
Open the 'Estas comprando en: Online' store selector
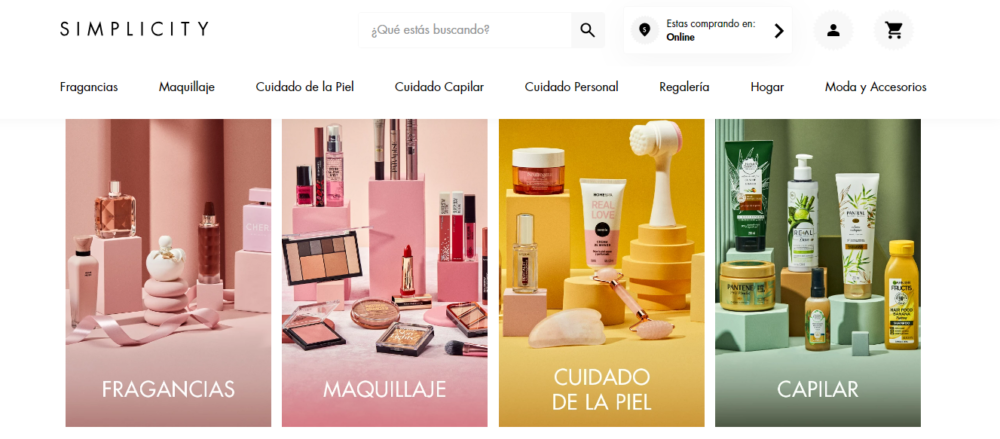tap(708, 30)
